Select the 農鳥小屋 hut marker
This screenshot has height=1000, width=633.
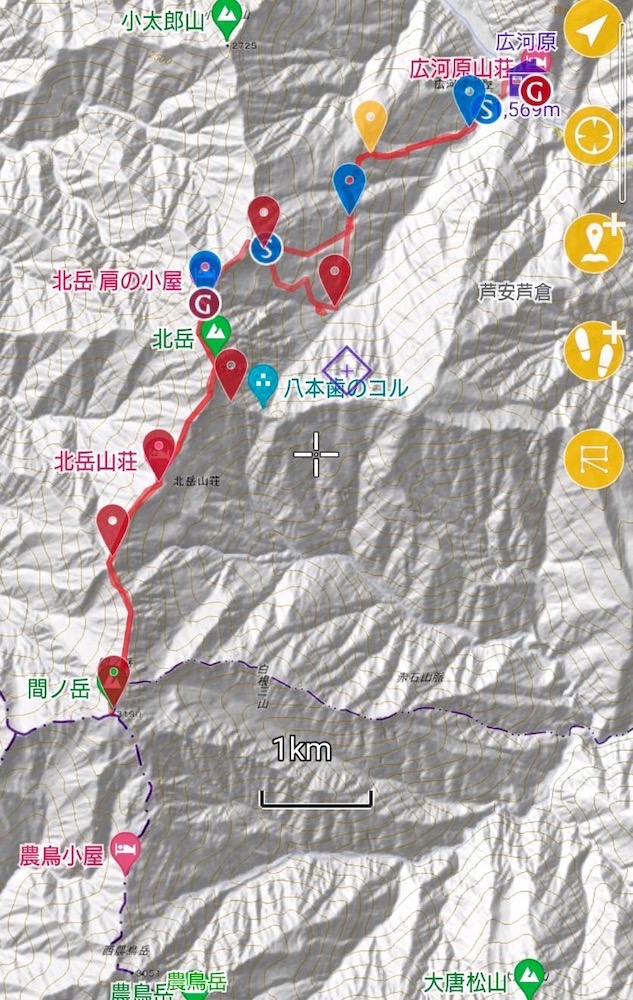(x=126, y=850)
